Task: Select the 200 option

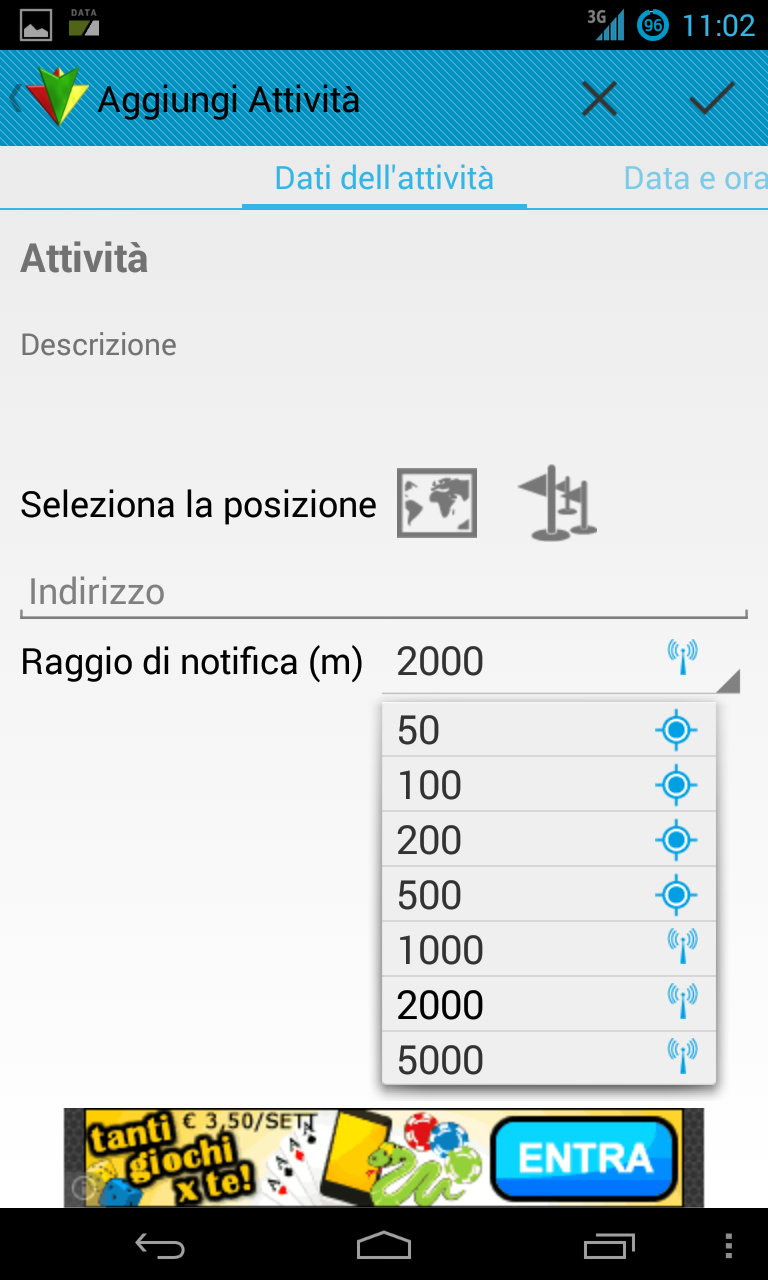Action: coord(549,840)
